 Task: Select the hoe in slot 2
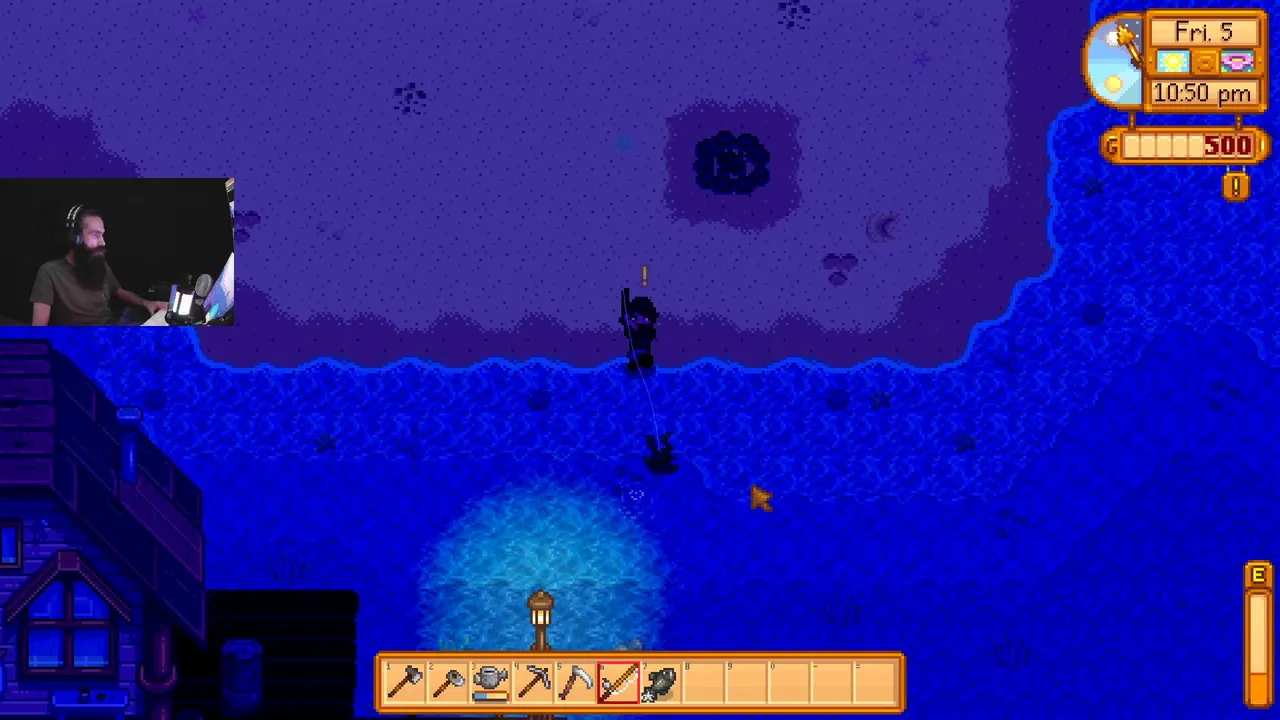(448, 683)
